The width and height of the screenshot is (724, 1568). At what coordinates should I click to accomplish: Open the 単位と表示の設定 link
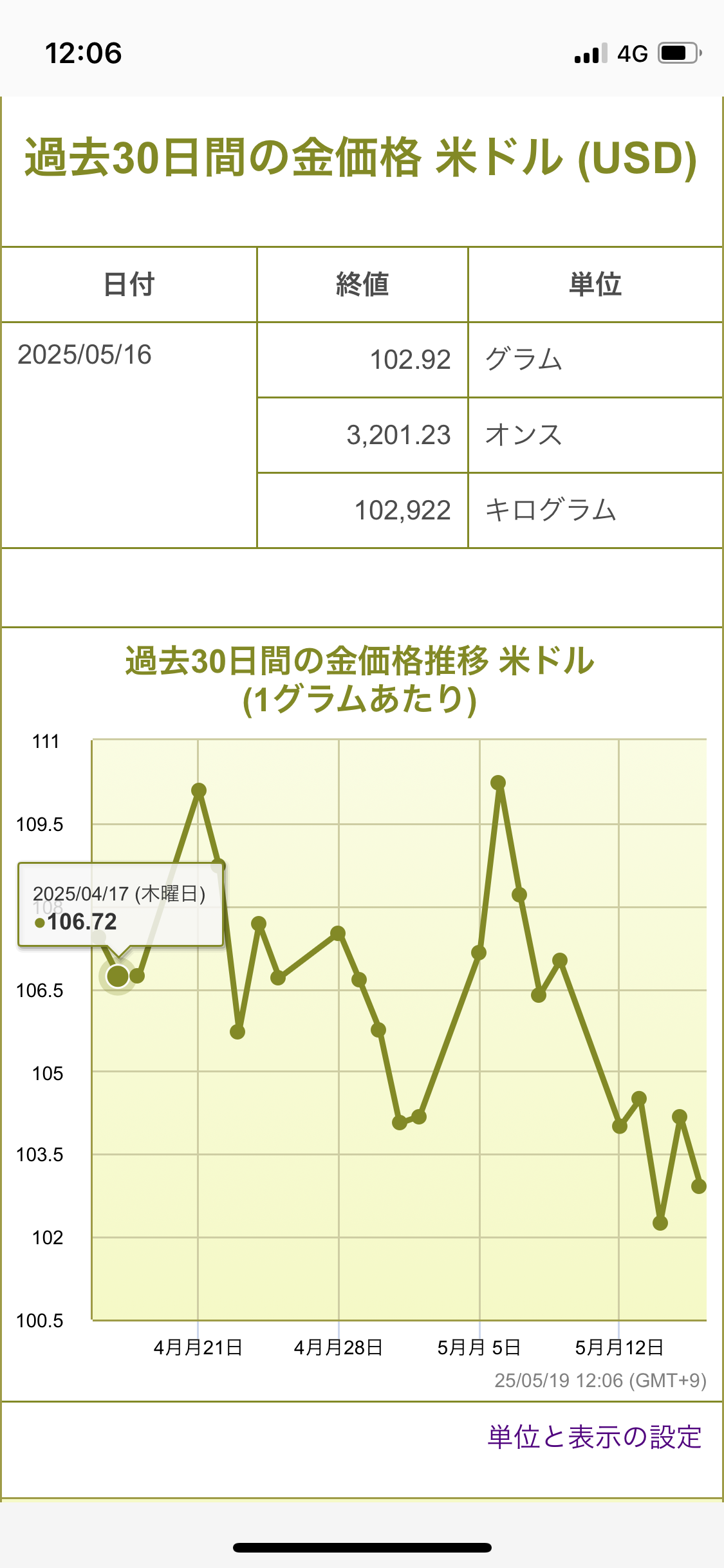point(594,1437)
